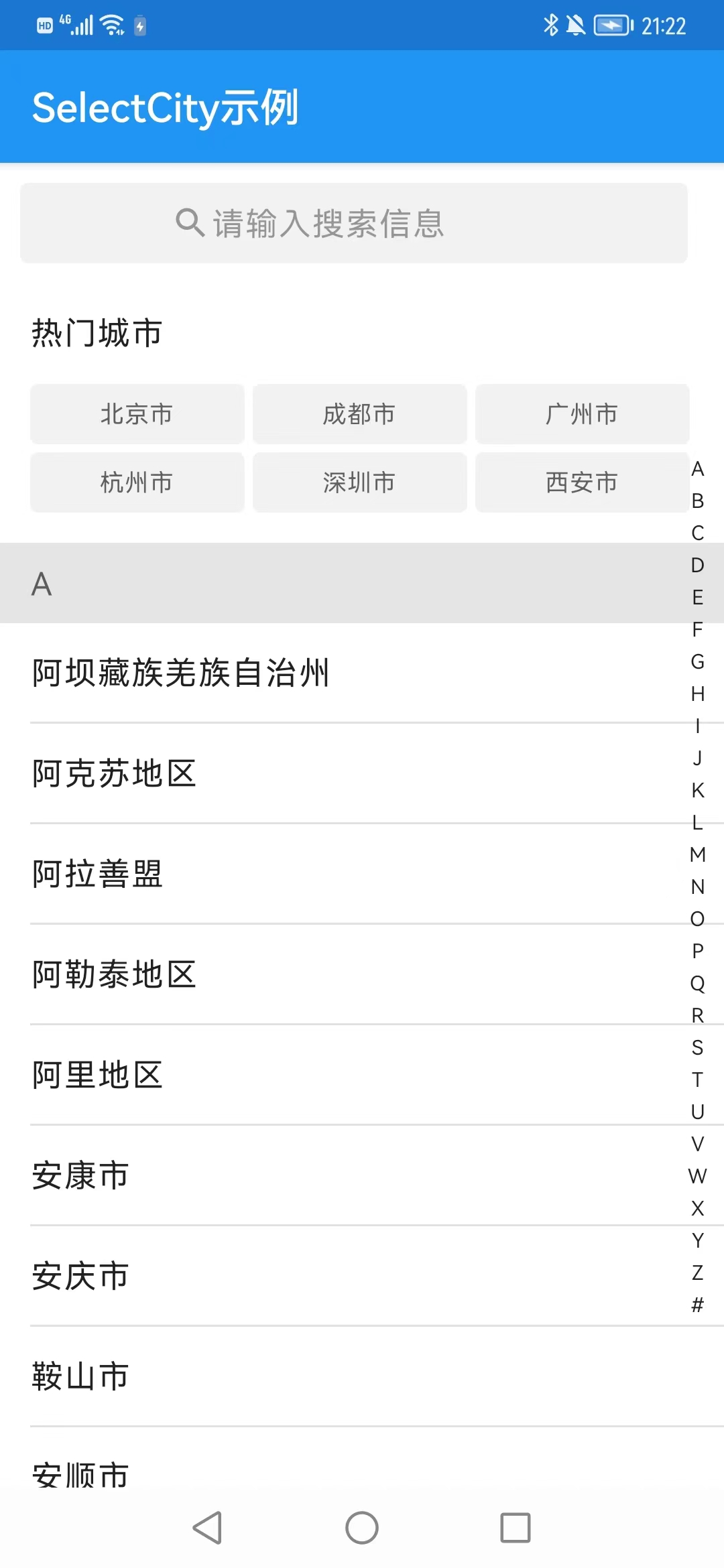The image size is (724, 1568).
Task: Select 安庆市 in the city list
Action: click(x=80, y=1276)
